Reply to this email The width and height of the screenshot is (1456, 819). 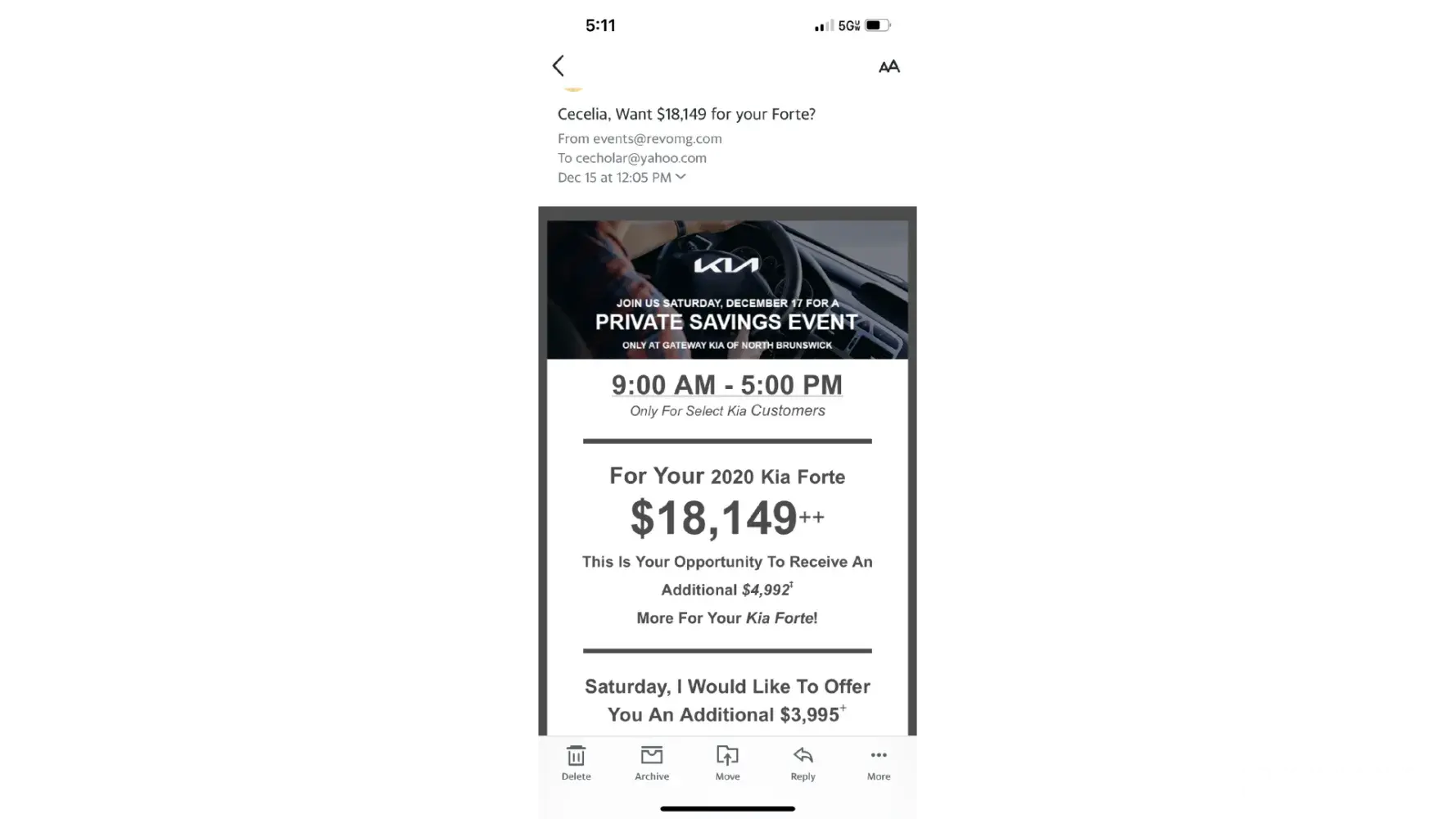[803, 762]
